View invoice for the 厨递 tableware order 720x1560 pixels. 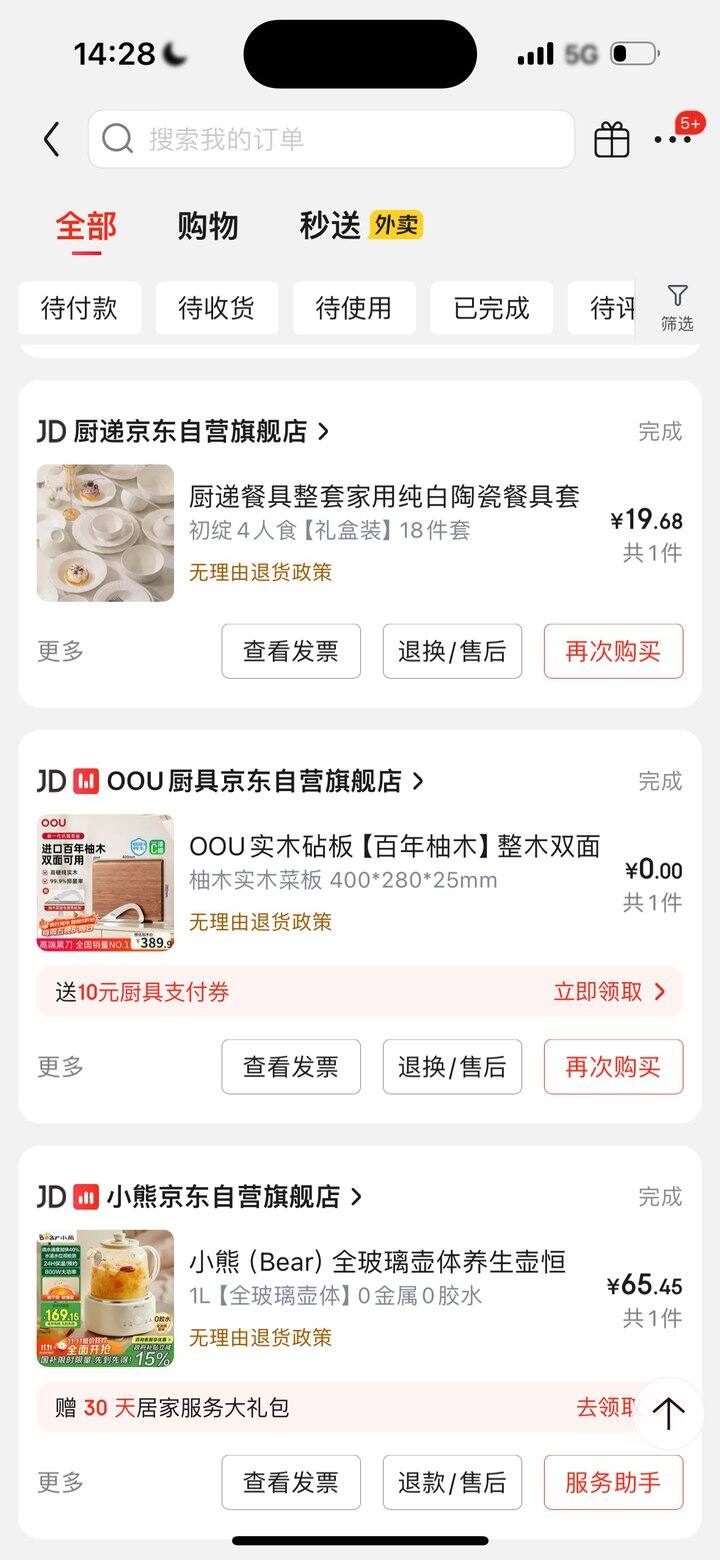291,652
